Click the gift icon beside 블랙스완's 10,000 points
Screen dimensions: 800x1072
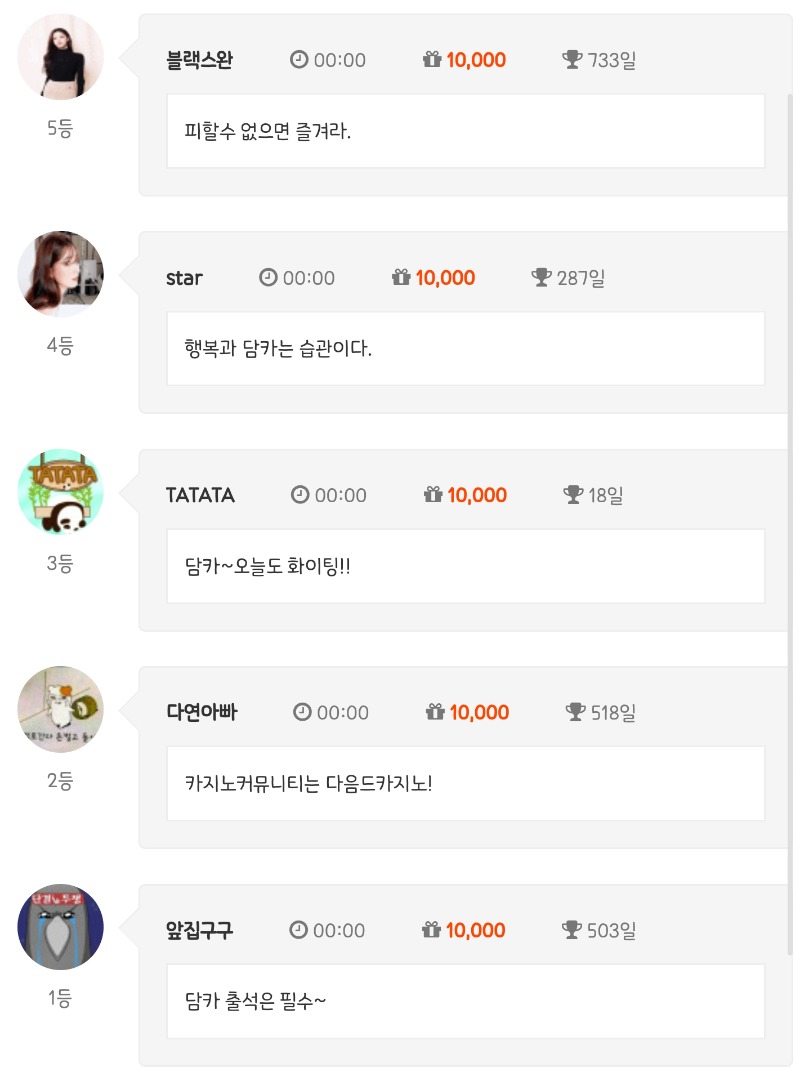(432, 59)
